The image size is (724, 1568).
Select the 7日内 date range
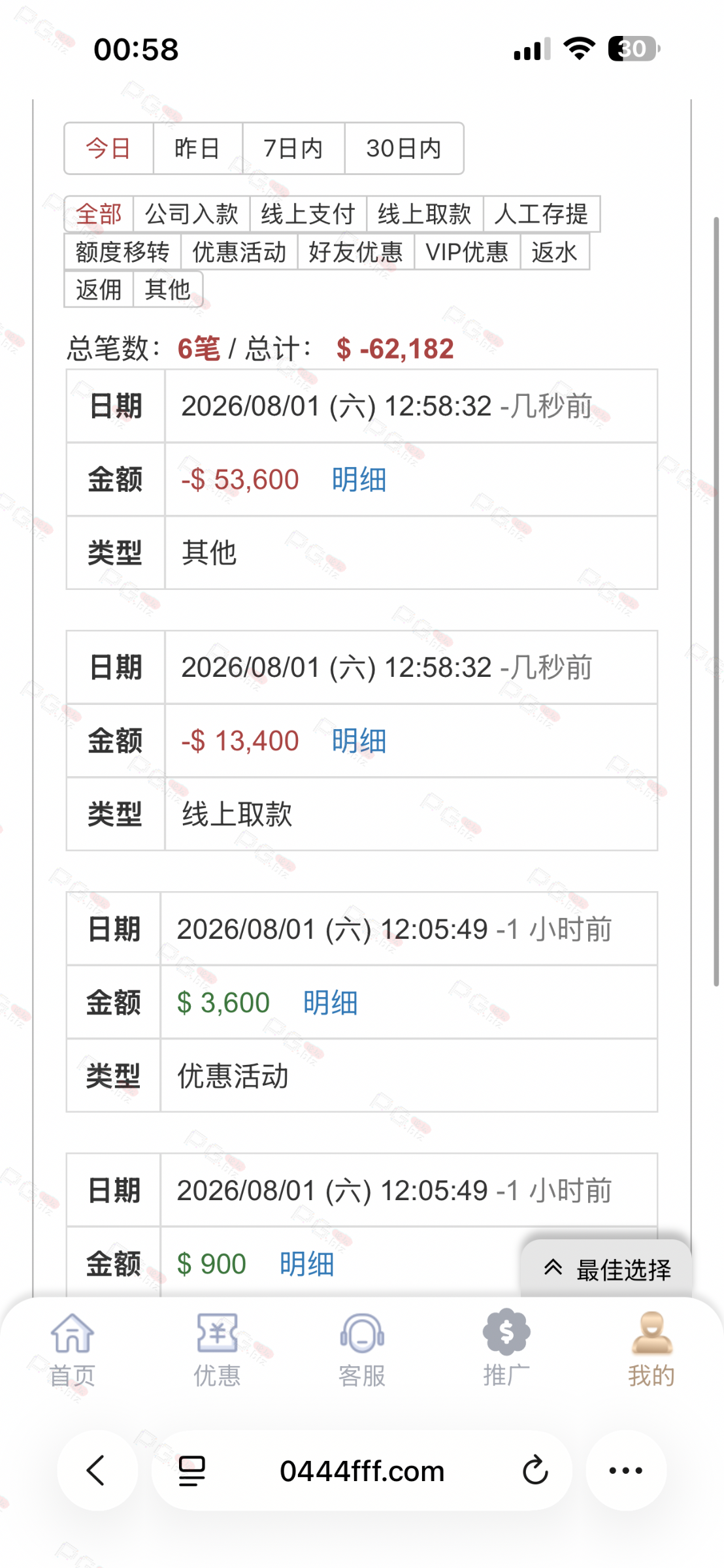(293, 148)
